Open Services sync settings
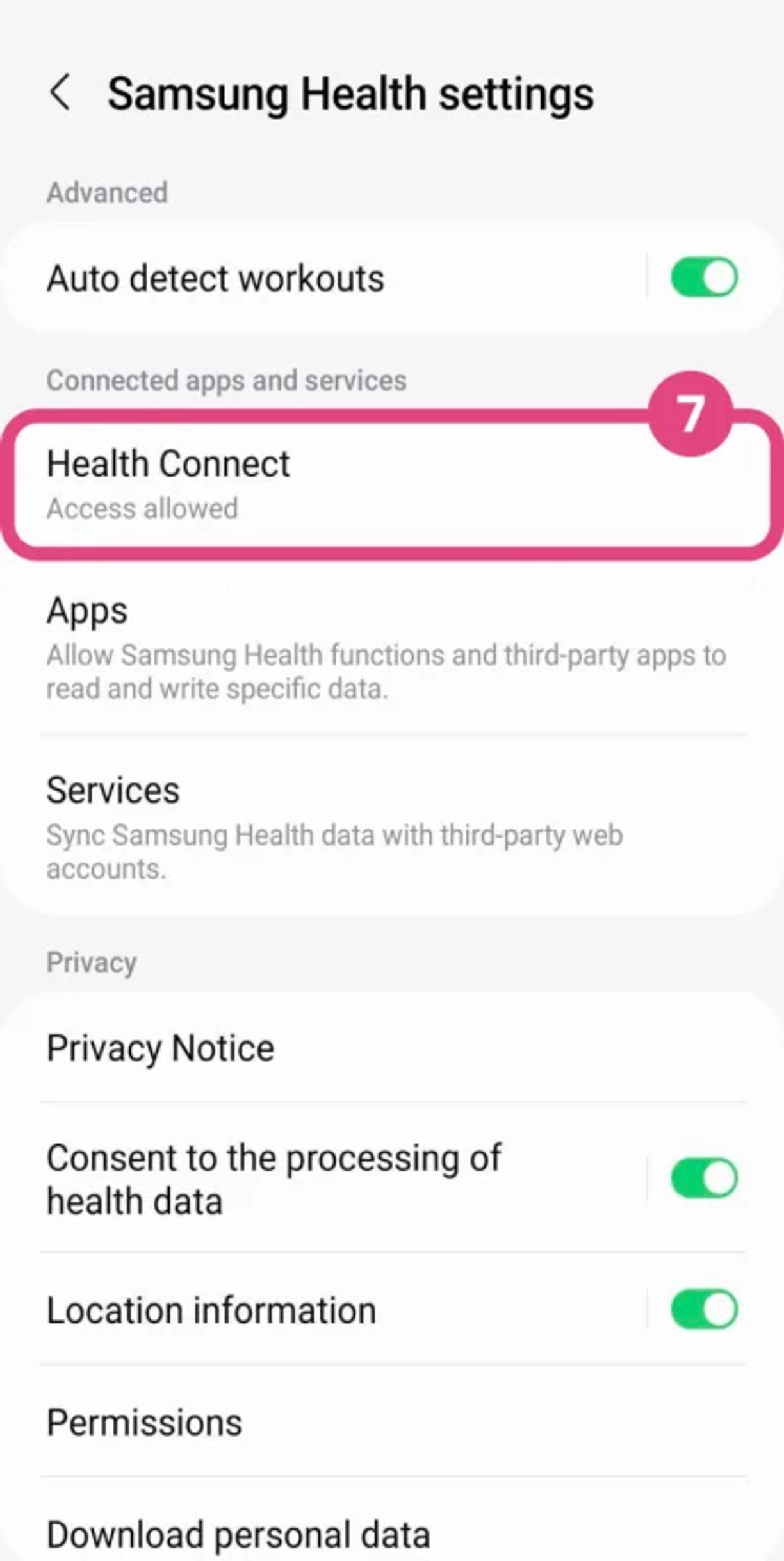The width and height of the screenshot is (784, 1561). click(x=384, y=827)
